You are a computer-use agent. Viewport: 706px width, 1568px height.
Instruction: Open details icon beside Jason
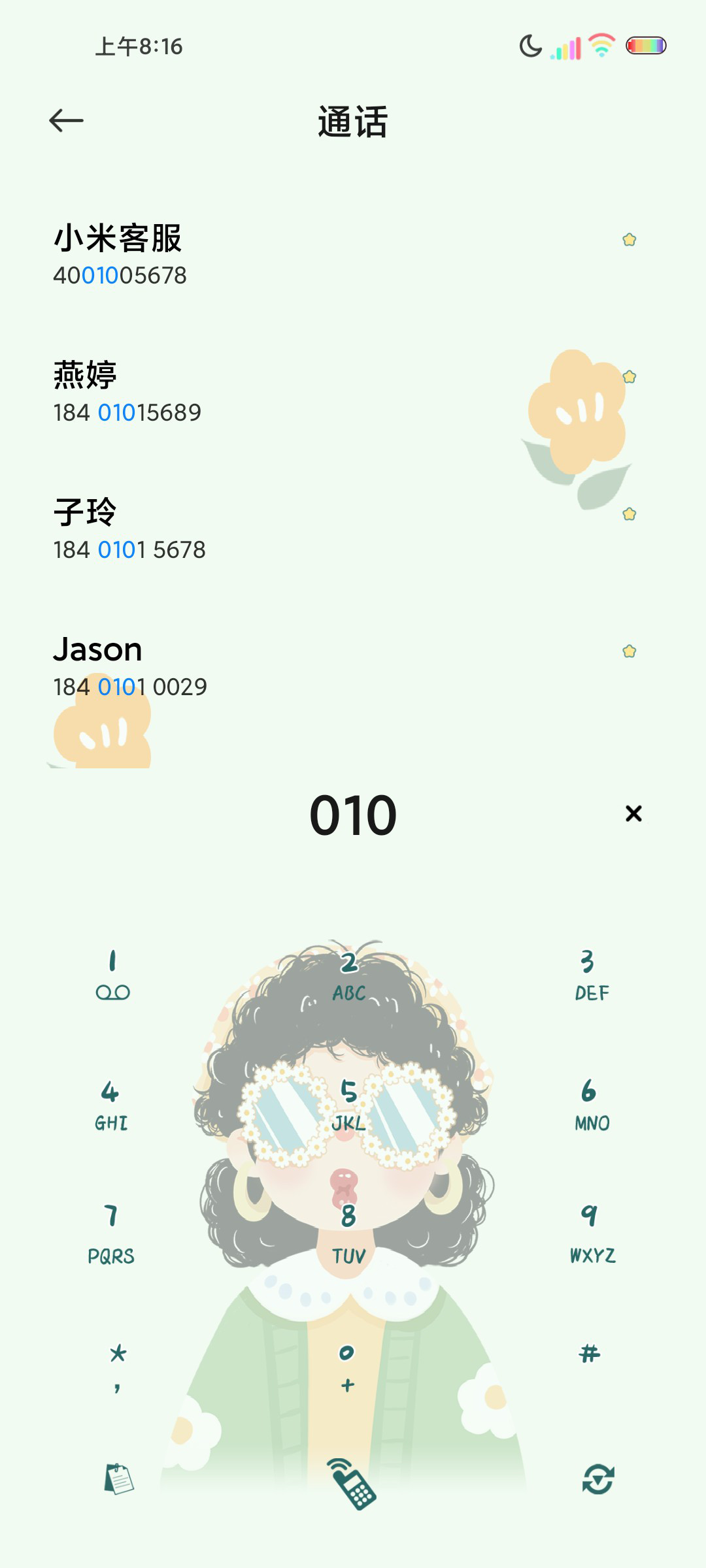click(629, 651)
